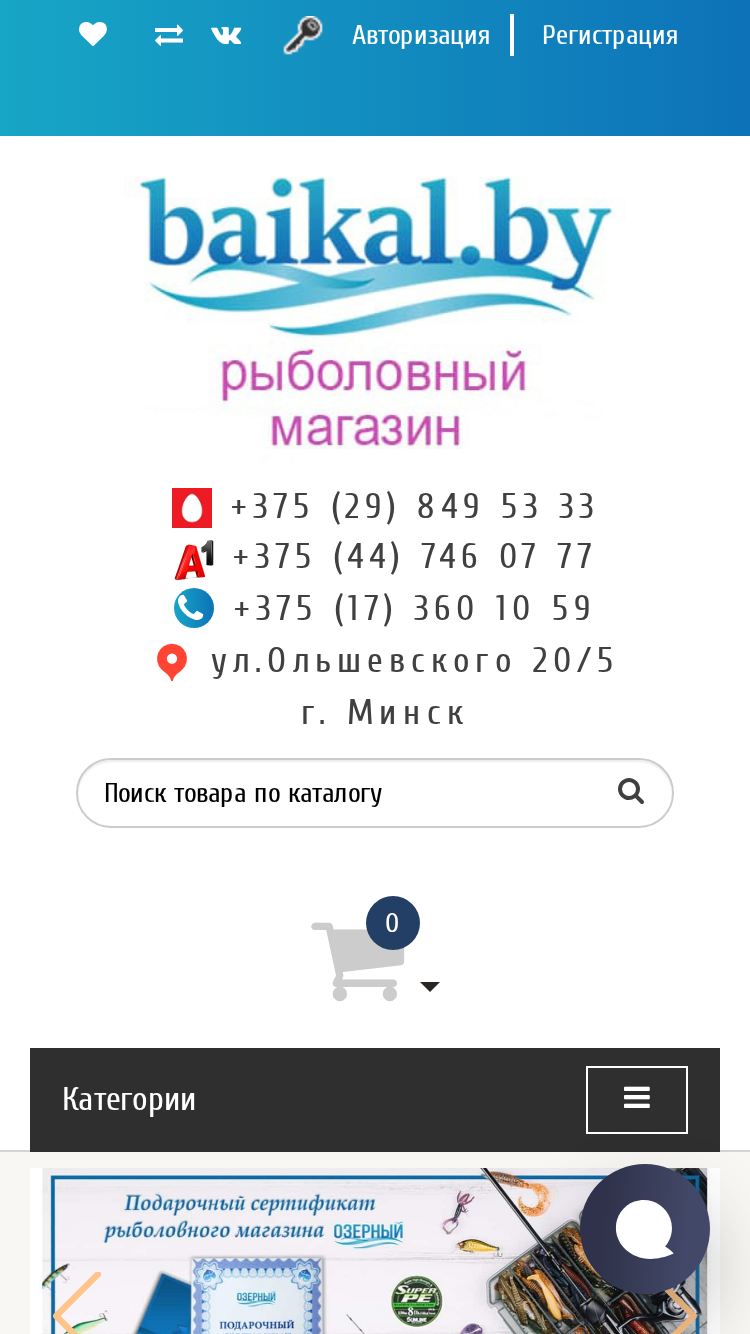Call +375 (29) 849 53 33
This screenshot has width=750, height=1334.
[x=413, y=507]
